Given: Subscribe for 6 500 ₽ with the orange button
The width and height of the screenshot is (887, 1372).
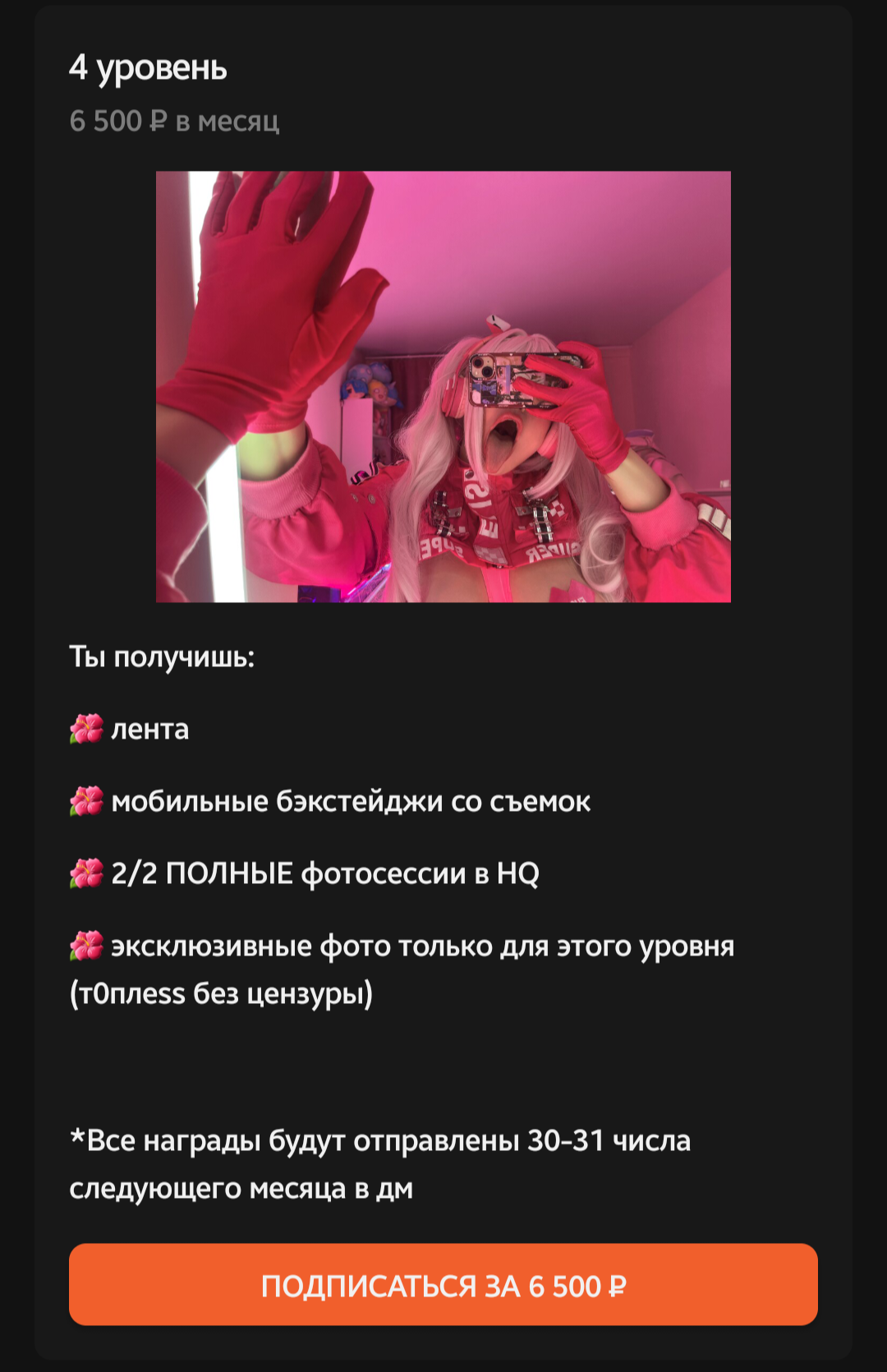Looking at the screenshot, I should [x=443, y=1285].
